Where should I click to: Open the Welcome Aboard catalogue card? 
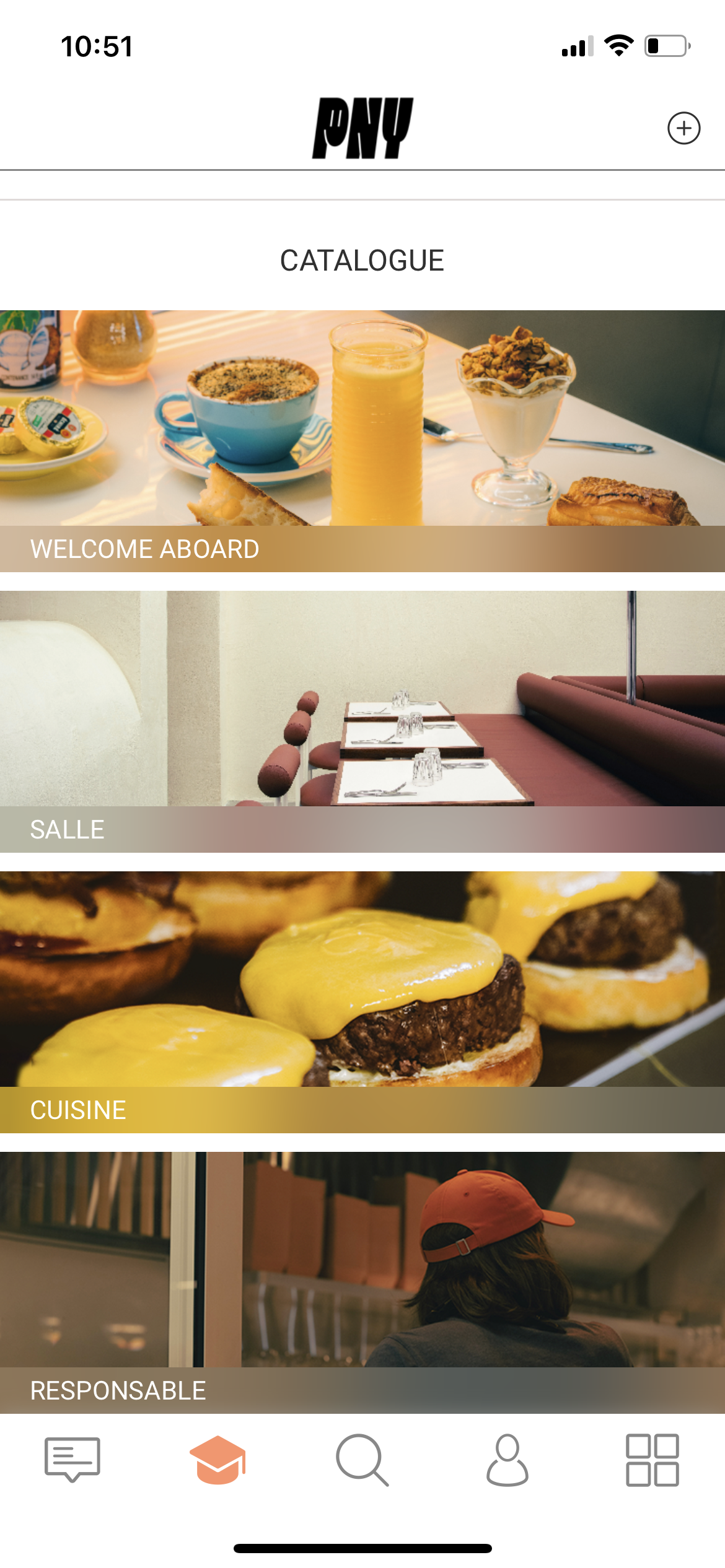coord(362,441)
